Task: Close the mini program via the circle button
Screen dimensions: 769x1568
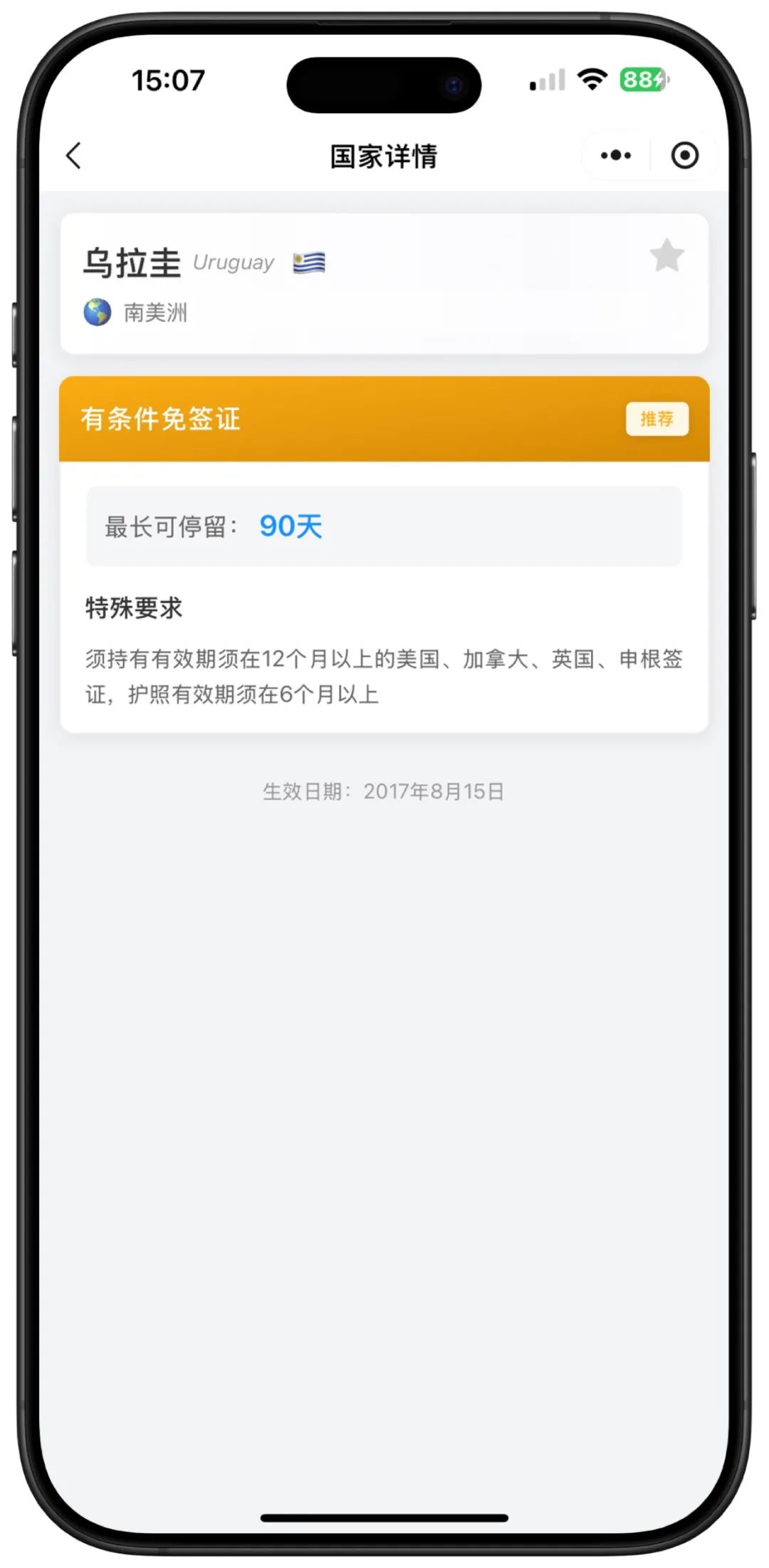Action: point(684,155)
